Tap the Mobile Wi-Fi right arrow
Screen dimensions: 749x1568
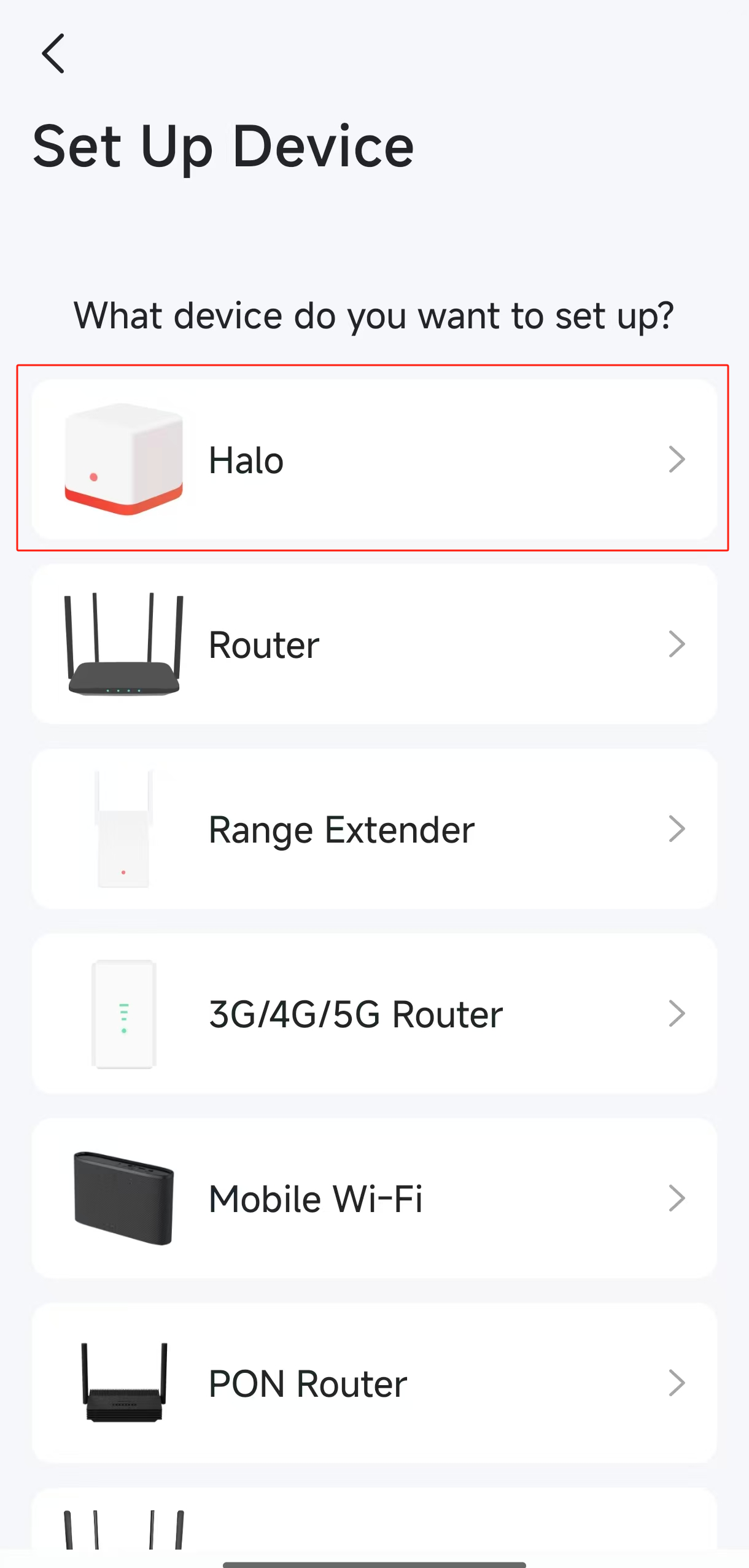click(x=677, y=1198)
